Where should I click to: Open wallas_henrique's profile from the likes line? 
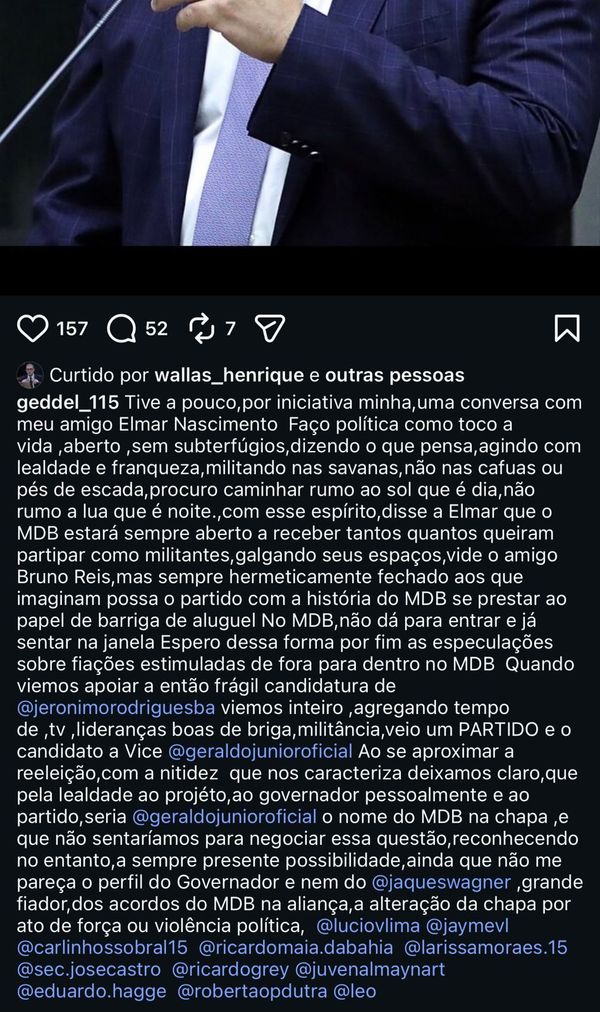[229, 376]
